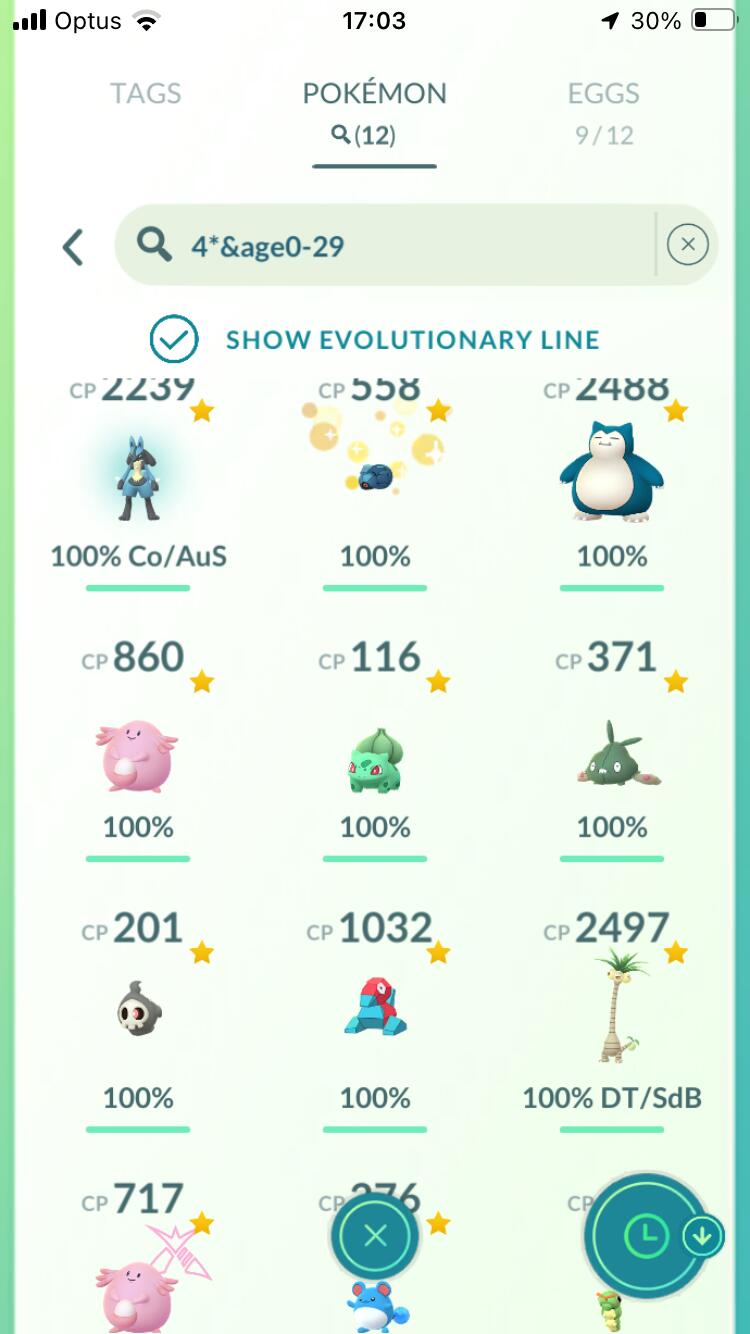The height and width of the screenshot is (1334, 750).
Task: Open the Lucario labeled 100% Co/AuS
Action: pyautogui.click(x=138, y=480)
